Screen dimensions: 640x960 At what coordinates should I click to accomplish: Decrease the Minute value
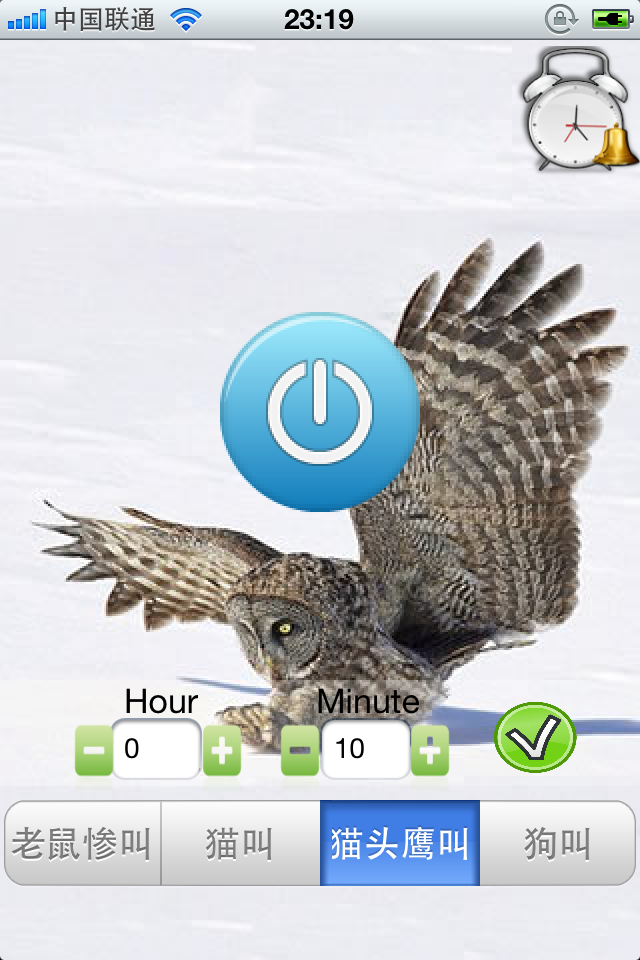point(300,749)
